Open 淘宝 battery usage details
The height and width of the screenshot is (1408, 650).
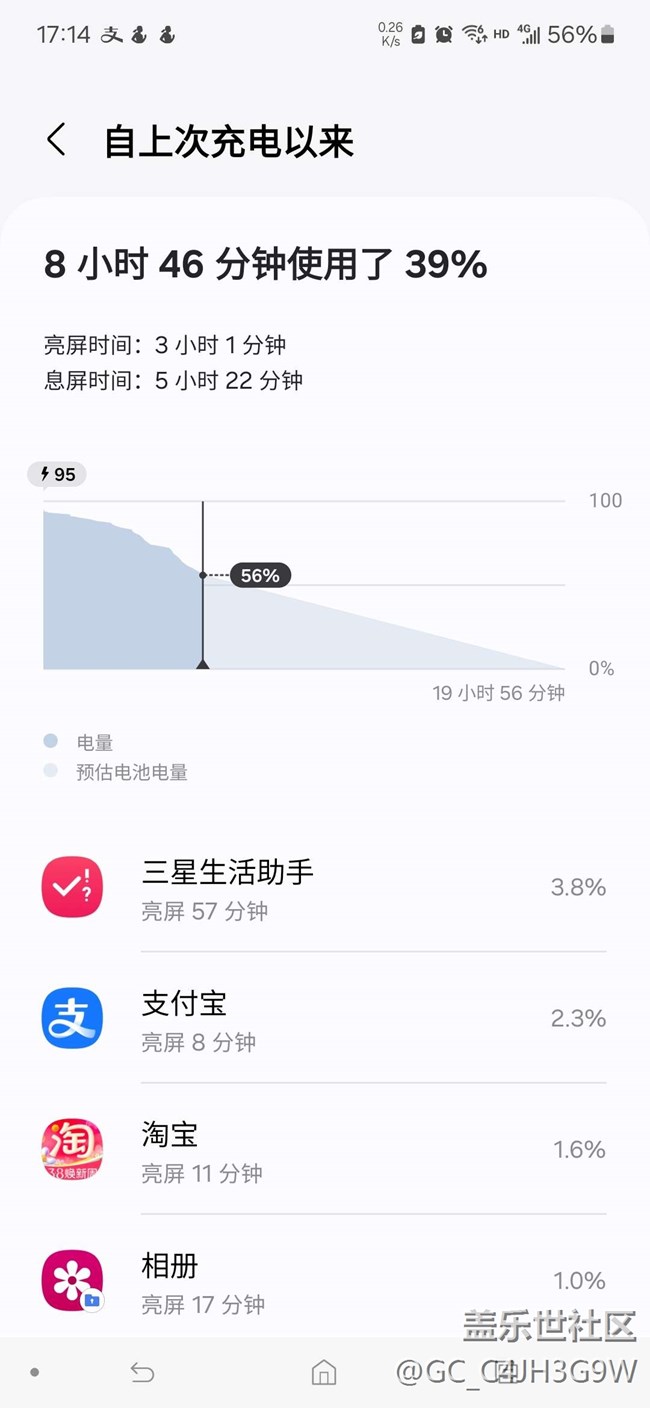click(x=325, y=1149)
